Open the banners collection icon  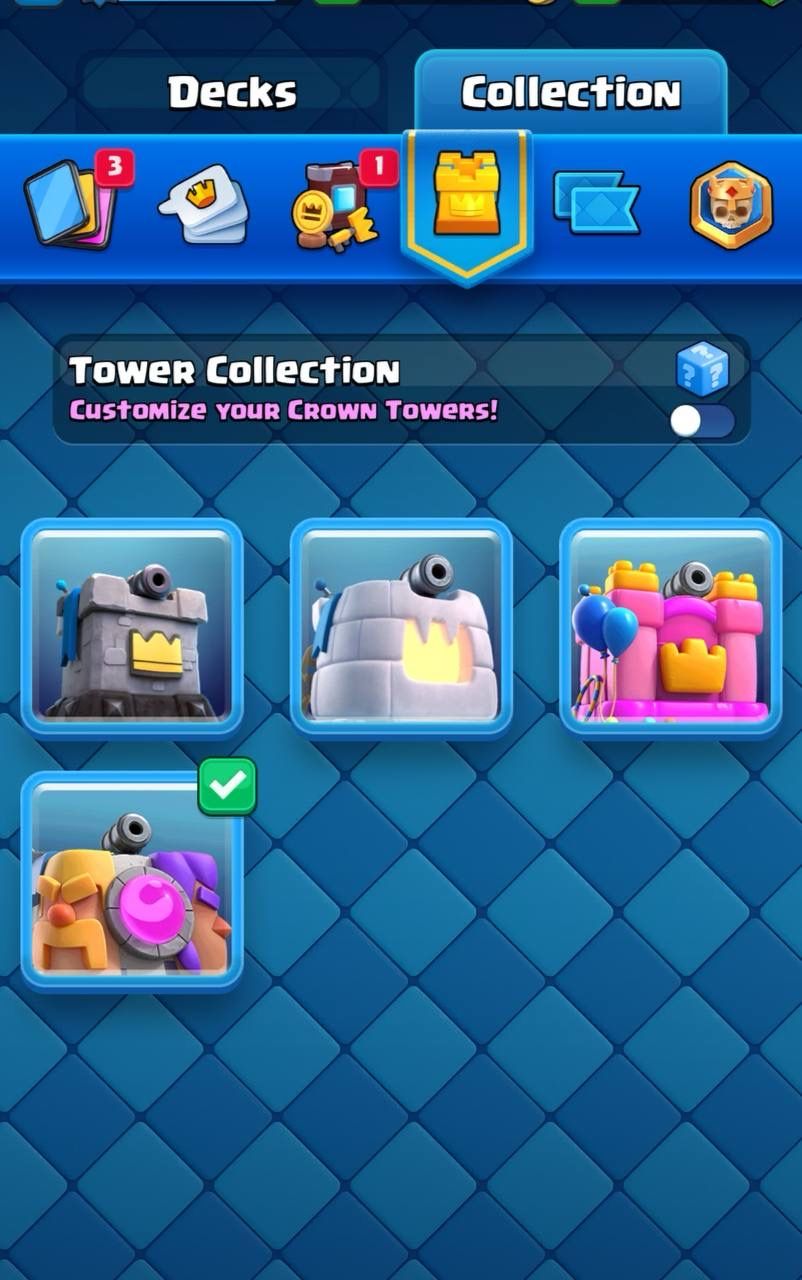pos(595,204)
